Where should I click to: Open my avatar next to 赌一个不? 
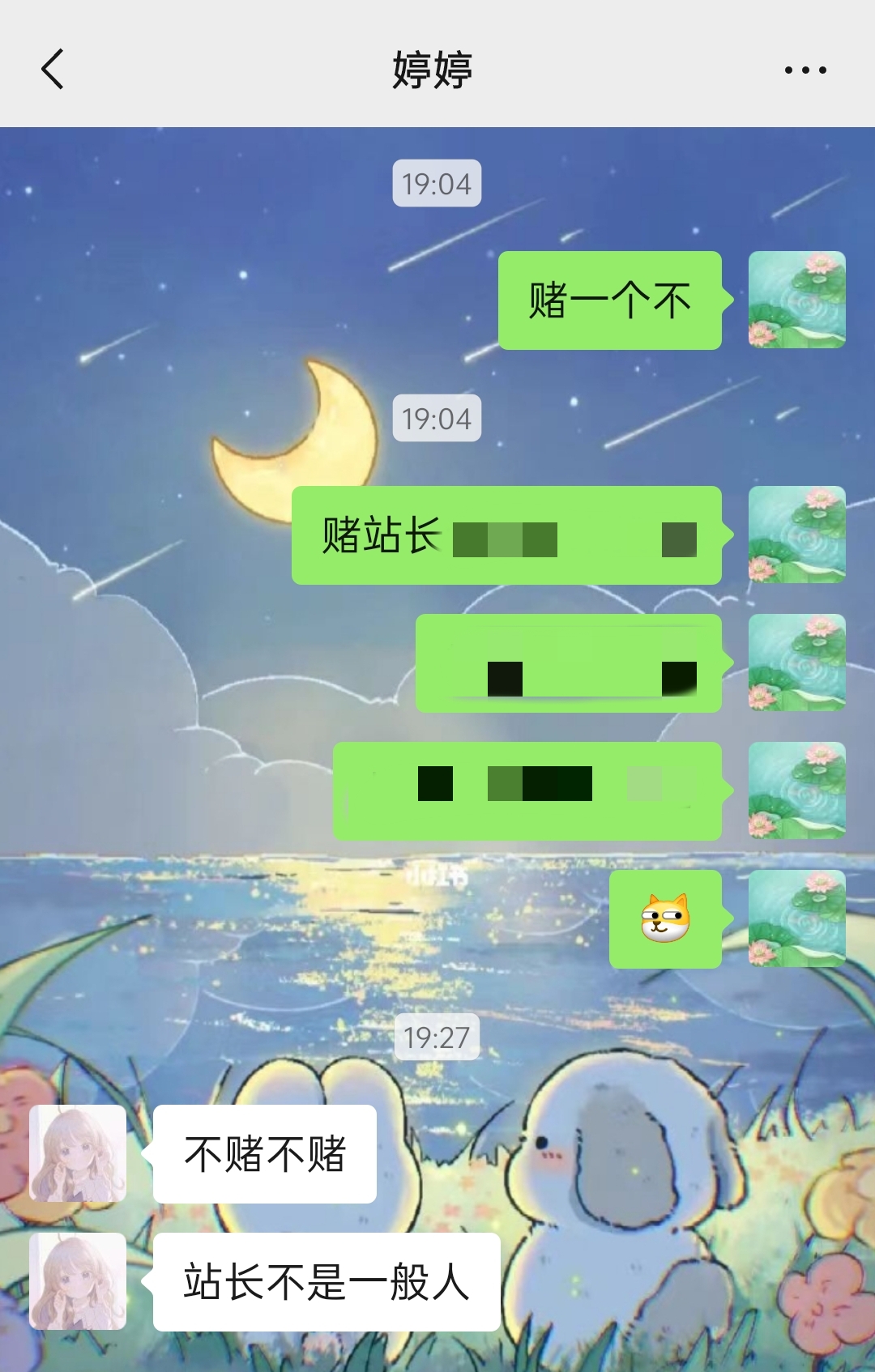pos(796,300)
